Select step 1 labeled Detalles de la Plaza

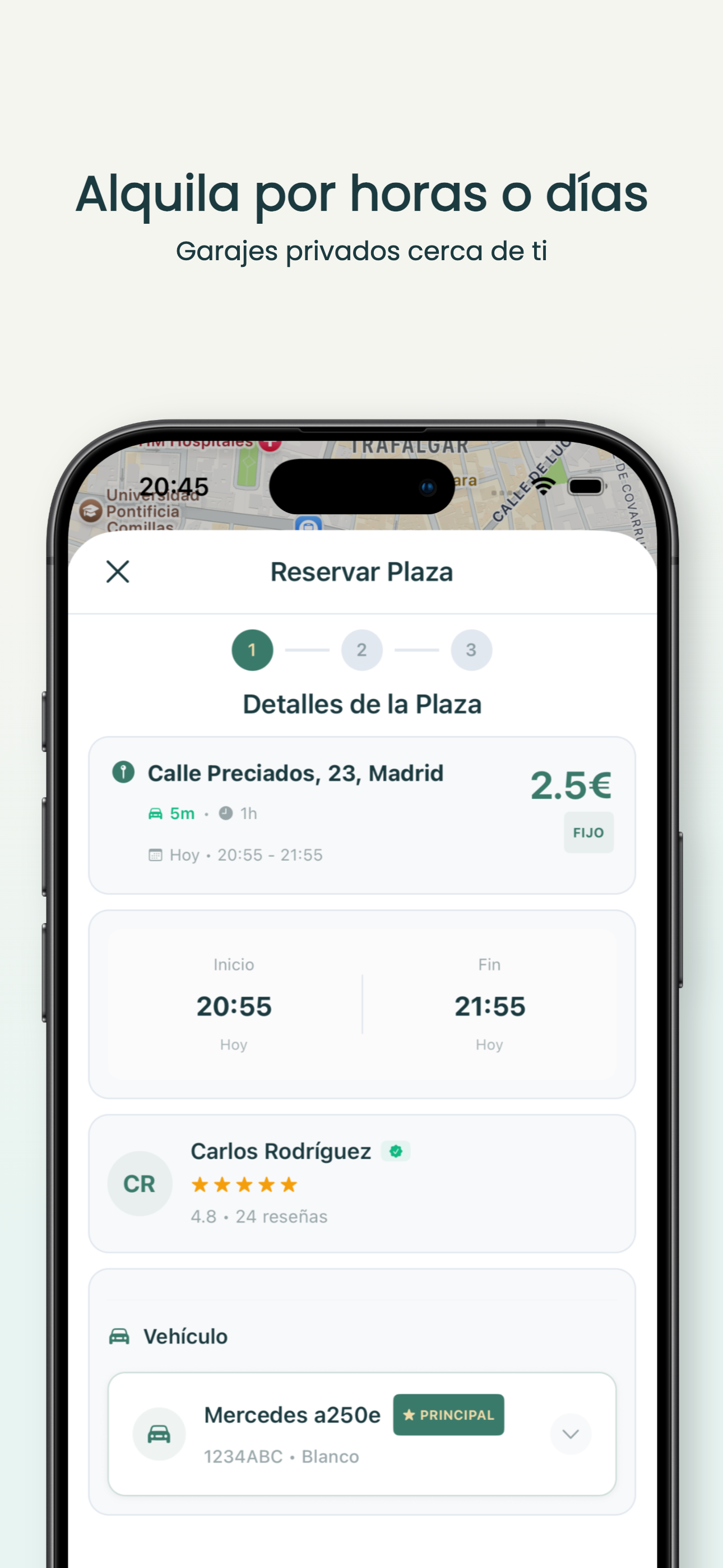252,650
